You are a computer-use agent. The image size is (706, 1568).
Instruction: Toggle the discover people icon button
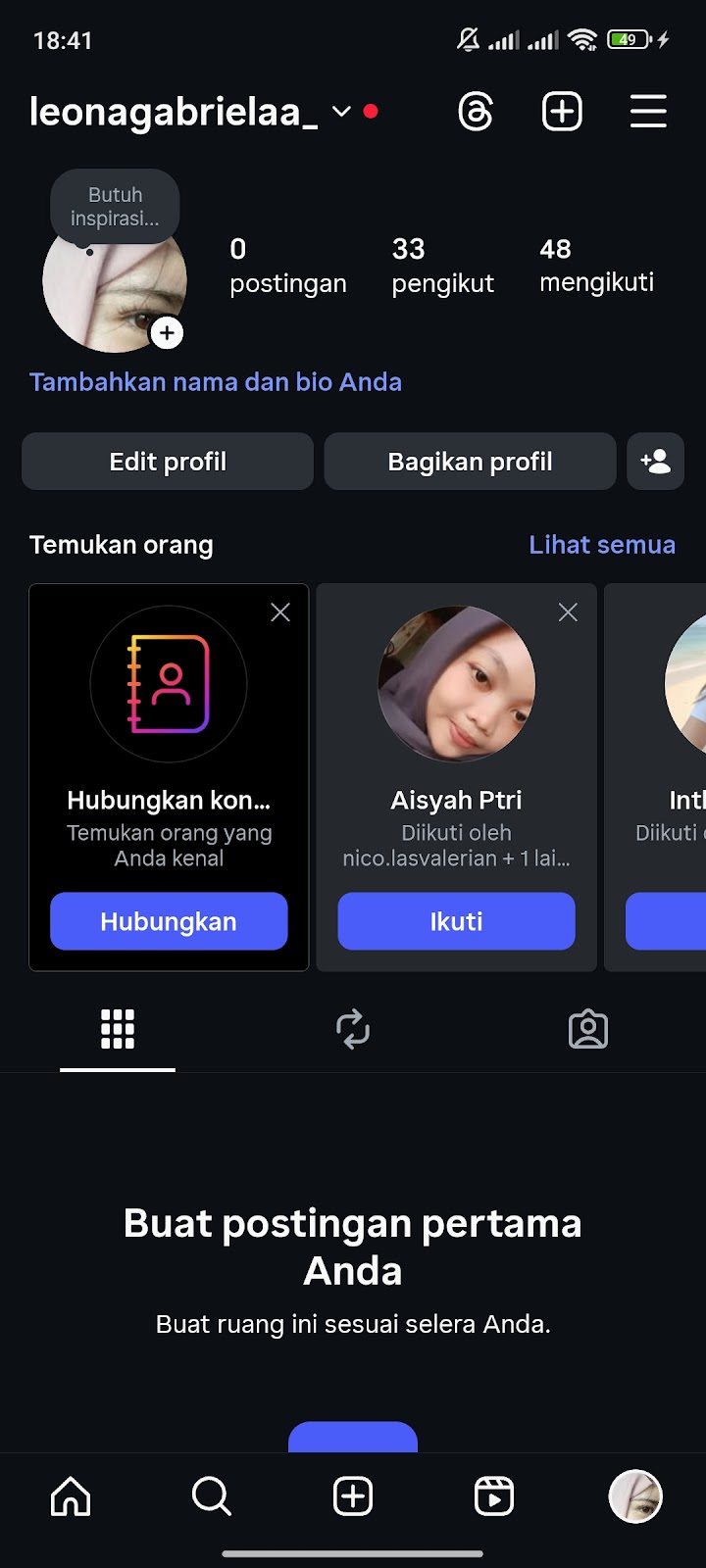[x=655, y=462]
